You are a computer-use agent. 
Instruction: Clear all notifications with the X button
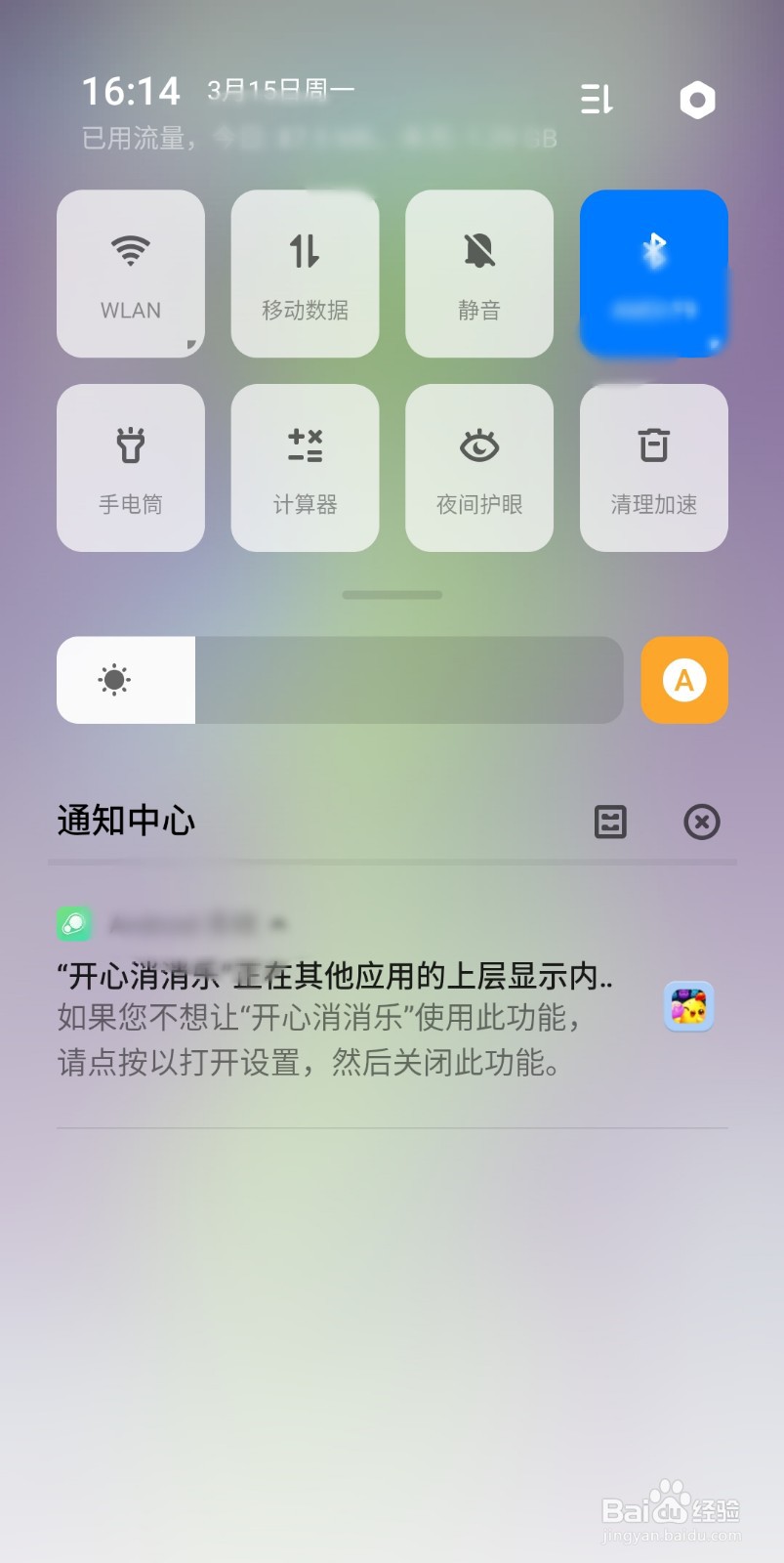click(x=701, y=822)
